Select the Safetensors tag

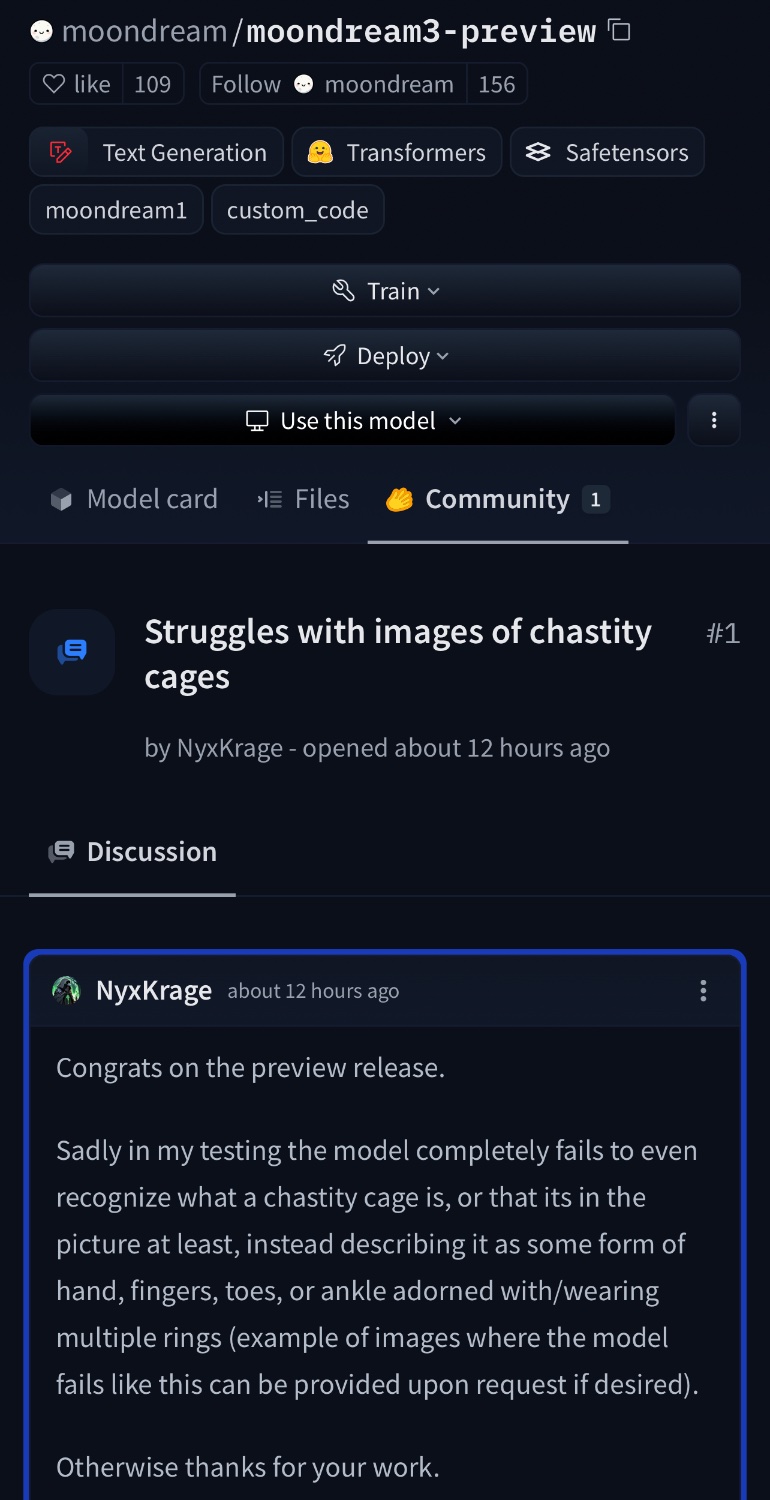607,152
